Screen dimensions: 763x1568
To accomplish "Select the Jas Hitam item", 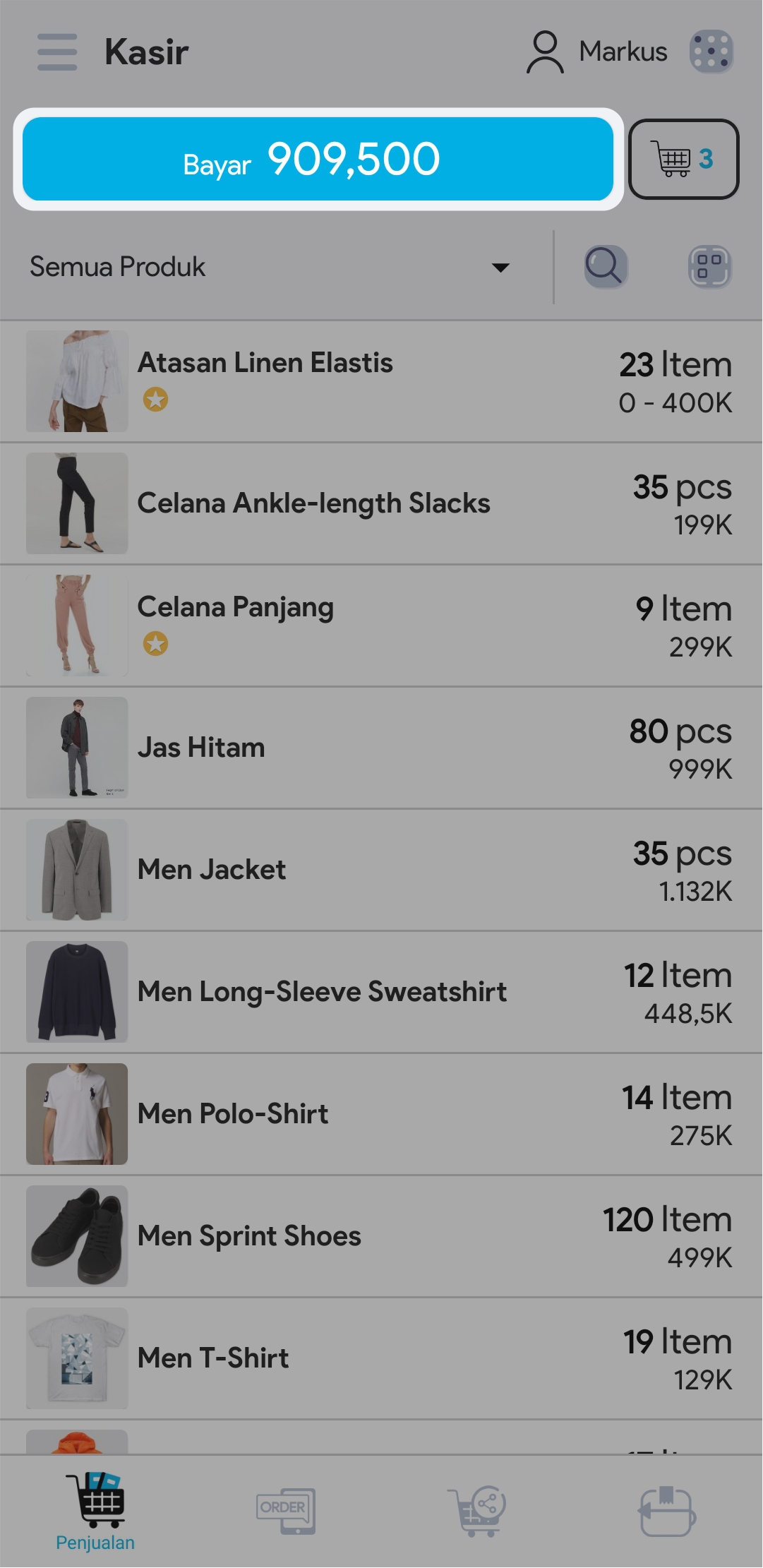I will tap(381, 748).
